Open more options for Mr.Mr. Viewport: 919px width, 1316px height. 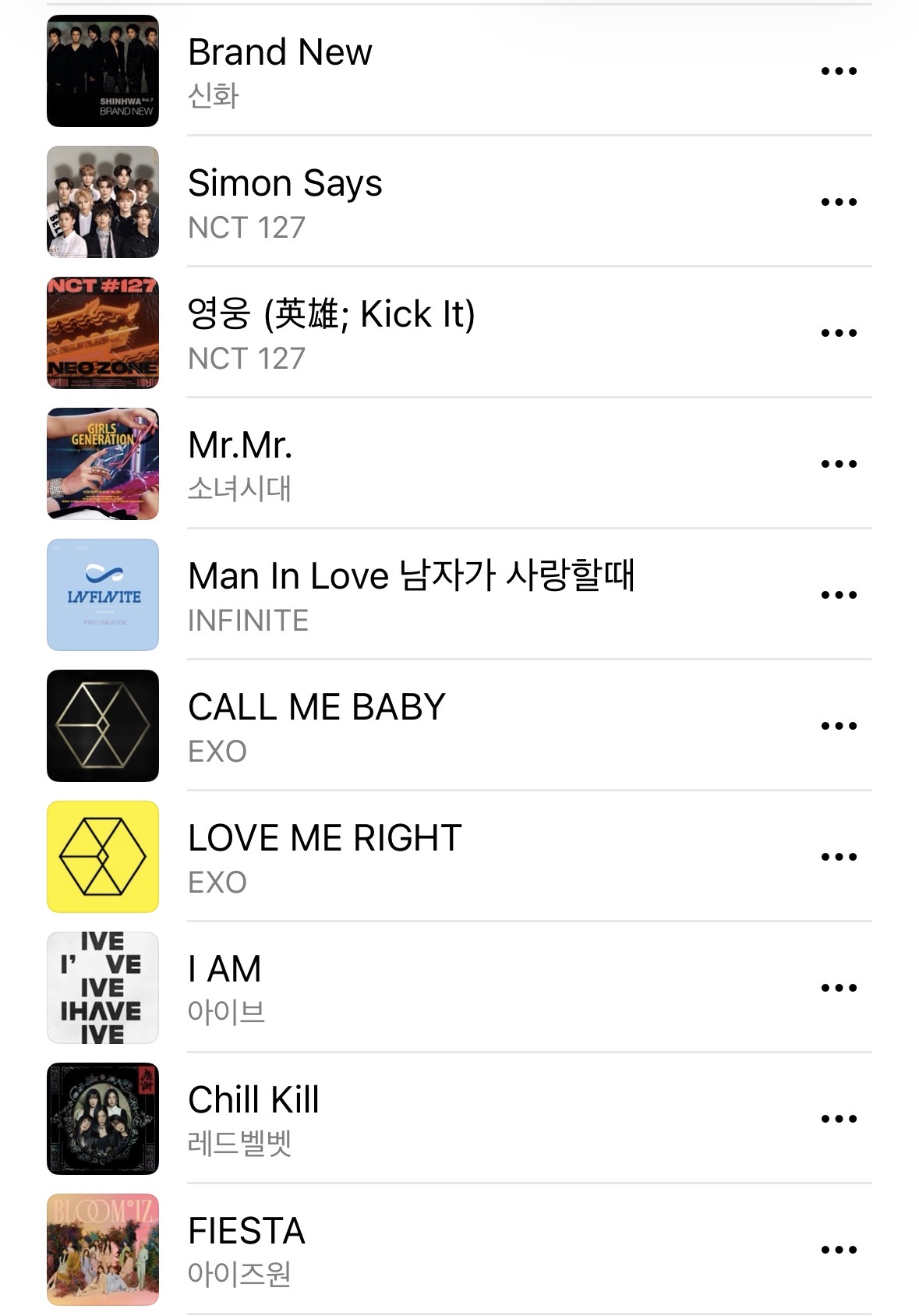[839, 464]
